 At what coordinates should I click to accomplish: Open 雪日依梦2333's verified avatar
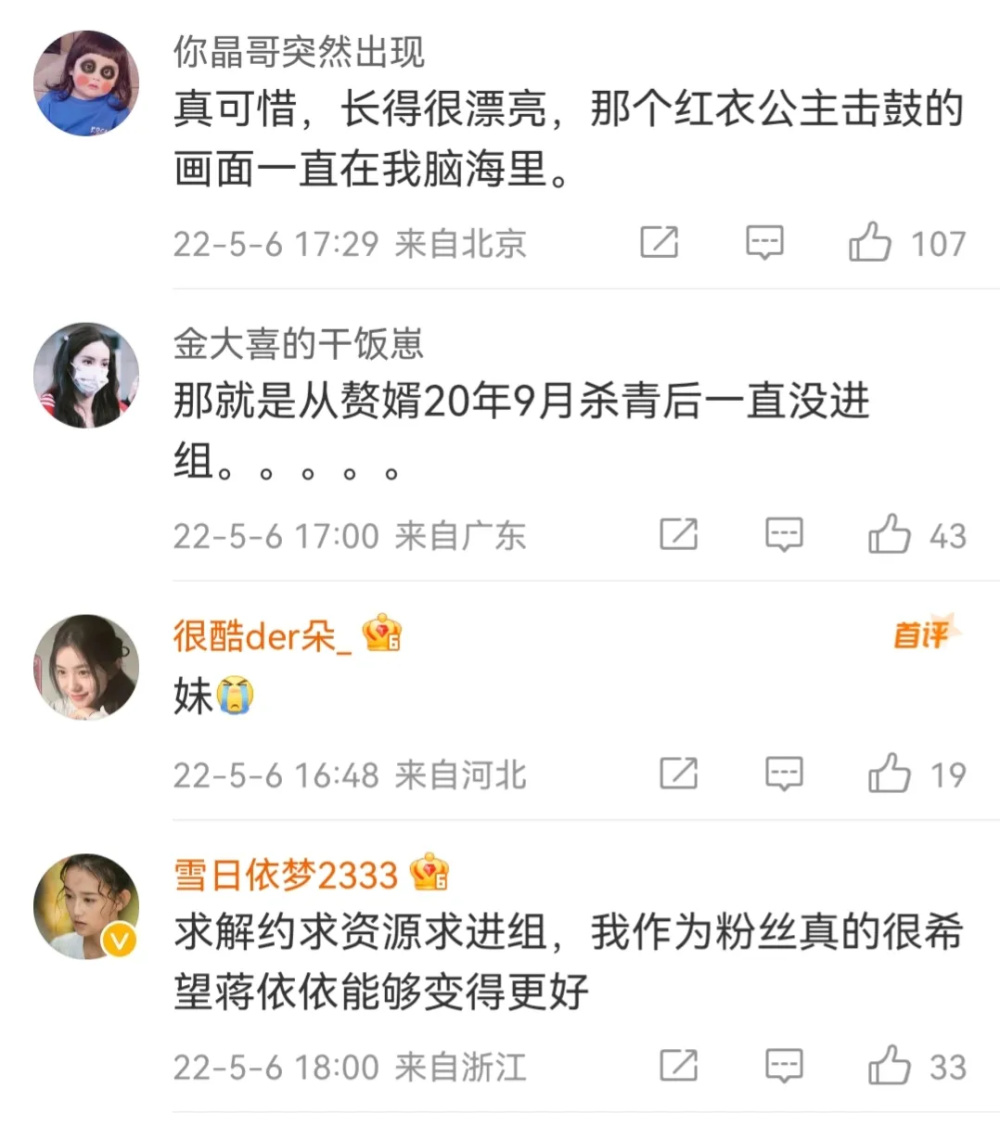86,906
